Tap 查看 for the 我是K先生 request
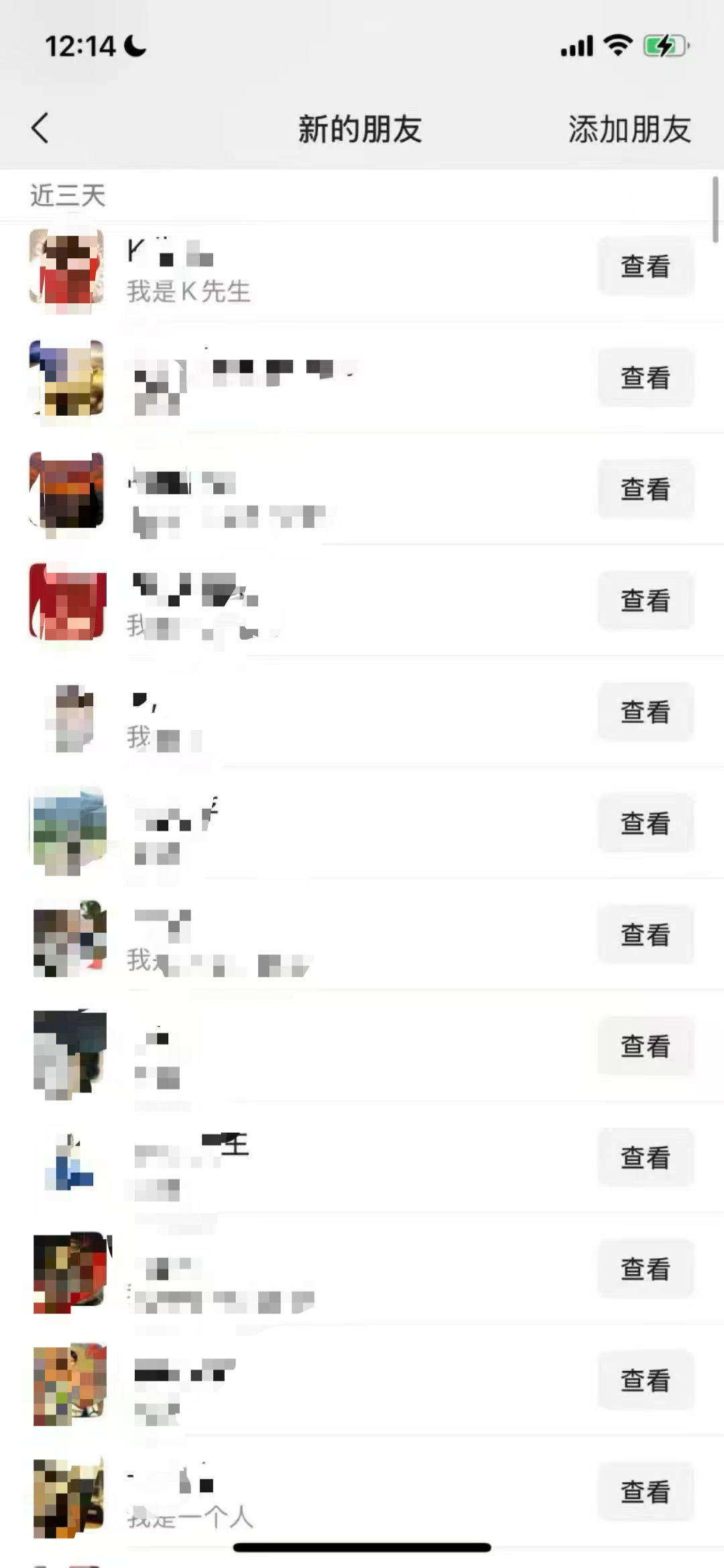 (x=645, y=266)
